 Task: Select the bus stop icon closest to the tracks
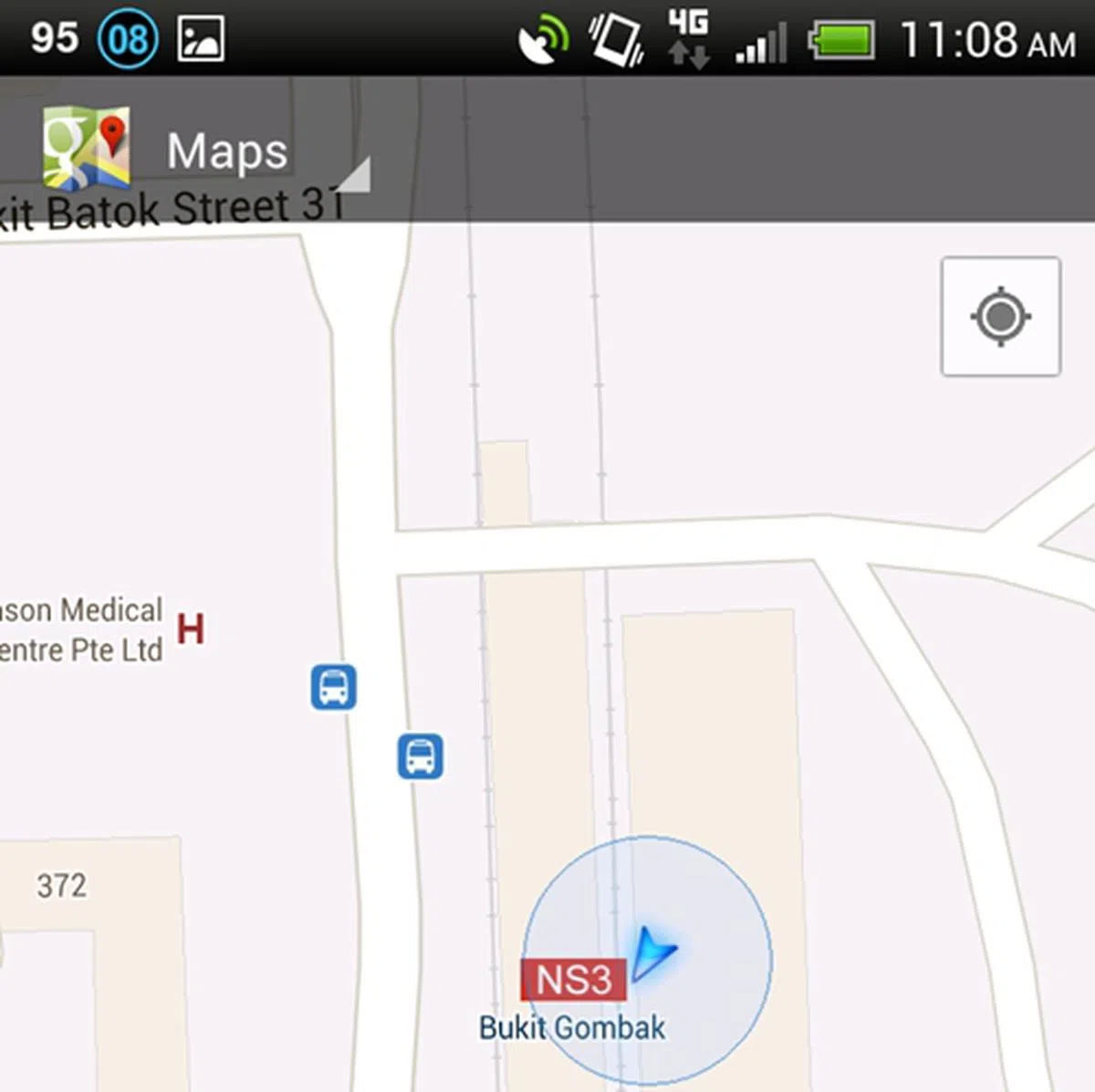pos(421,756)
